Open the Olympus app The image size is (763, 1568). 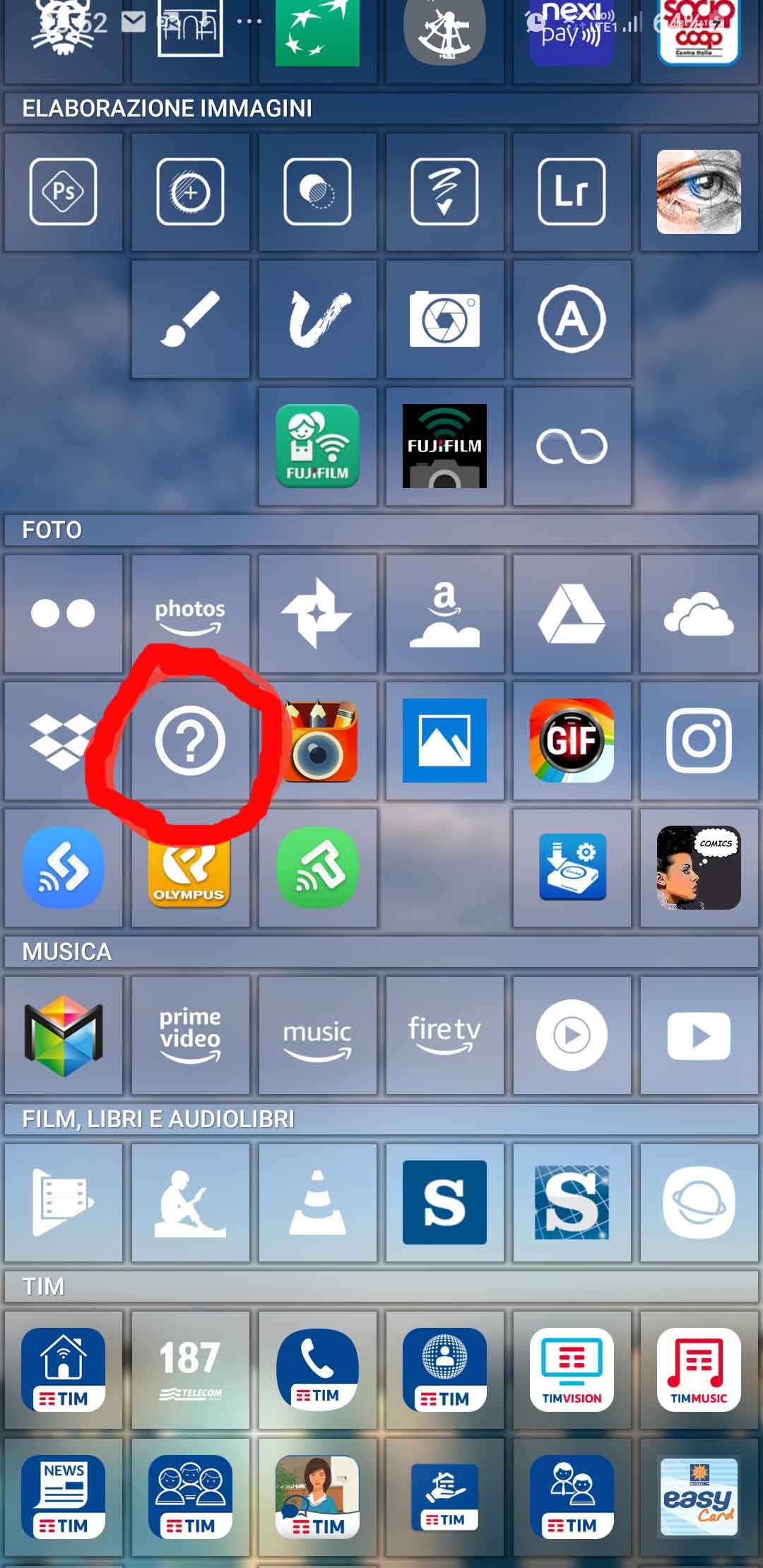(x=190, y=867)
